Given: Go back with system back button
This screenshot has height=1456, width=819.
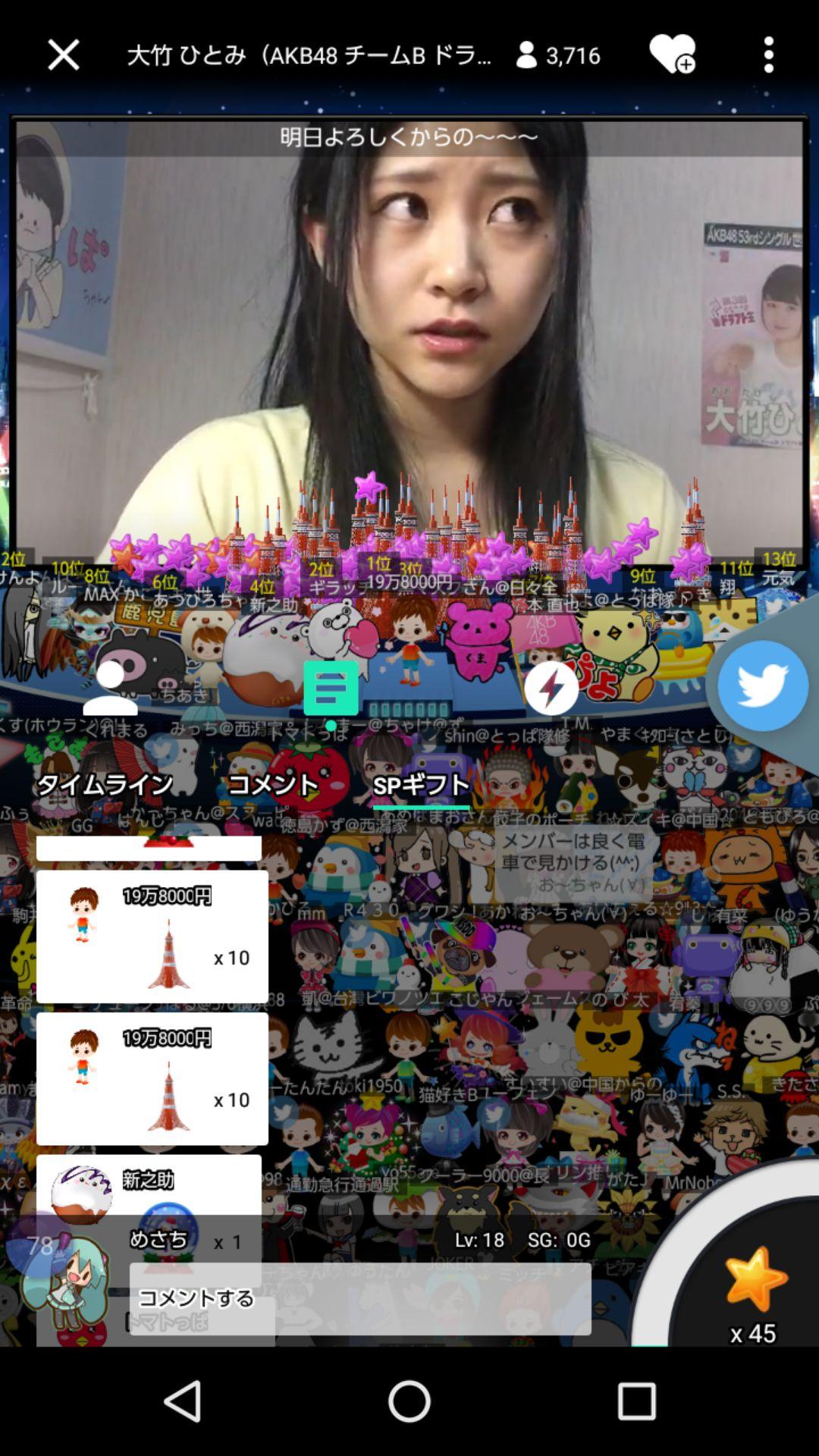Looking at the screenshot, I should coord(182,1400).
